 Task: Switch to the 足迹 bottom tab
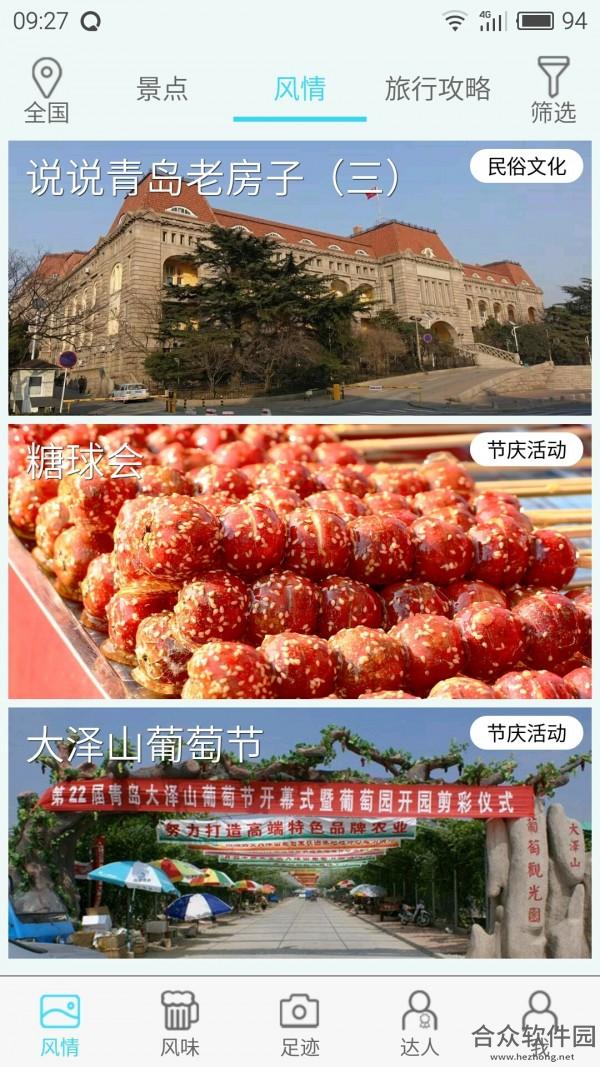click(299, 1023)
